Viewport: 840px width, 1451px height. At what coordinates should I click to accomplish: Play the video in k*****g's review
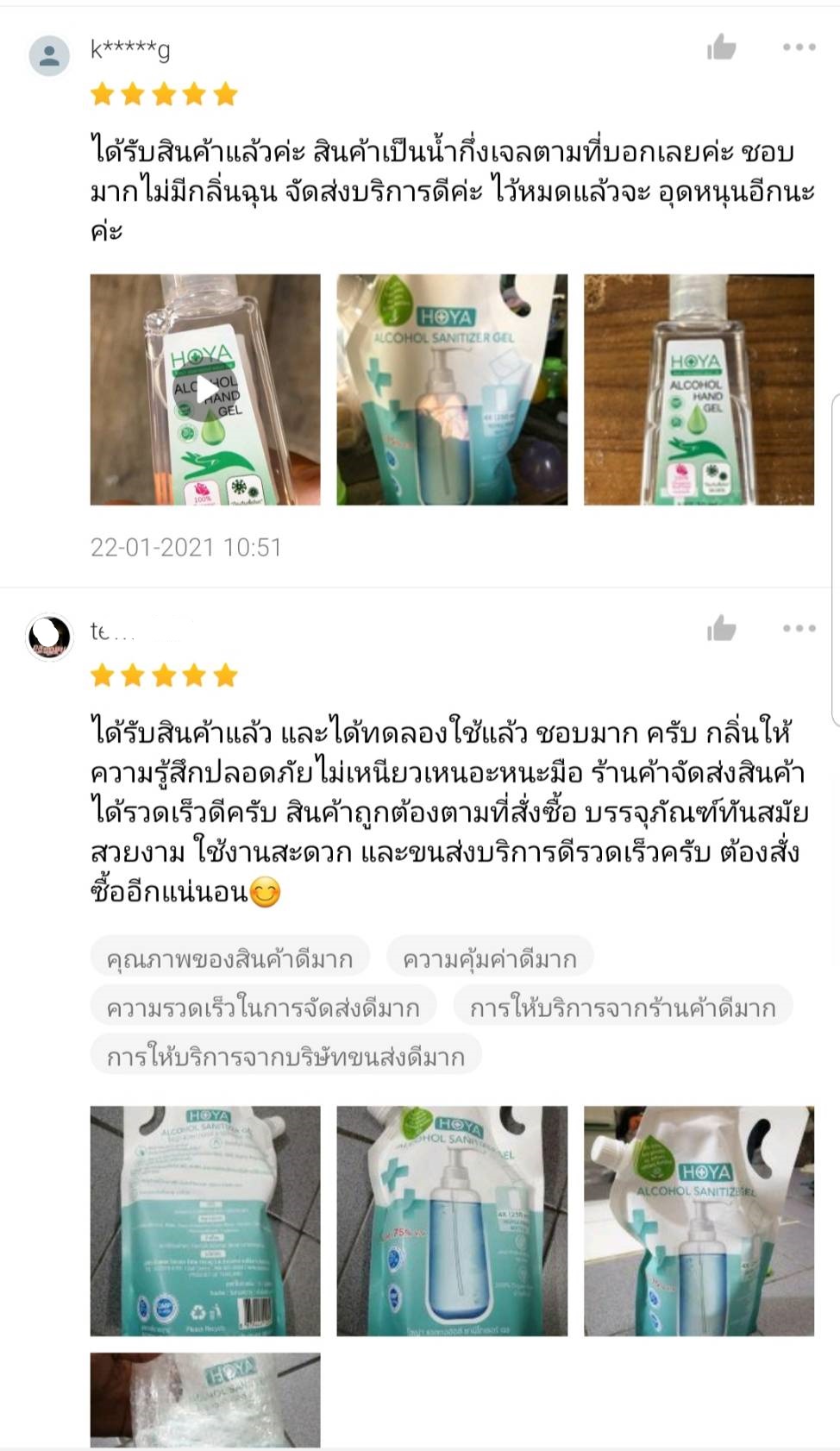tap(205, 390)
